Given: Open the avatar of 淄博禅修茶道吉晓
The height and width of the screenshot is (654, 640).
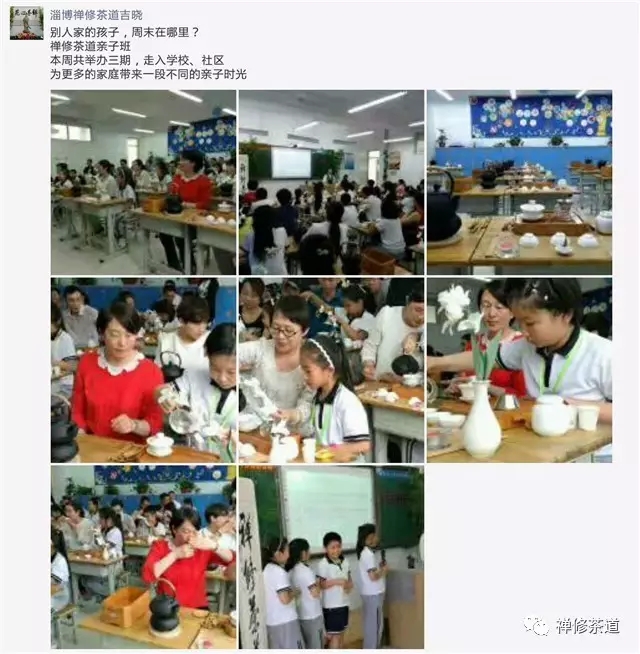Looking at the screenshot, I should 26,22.
